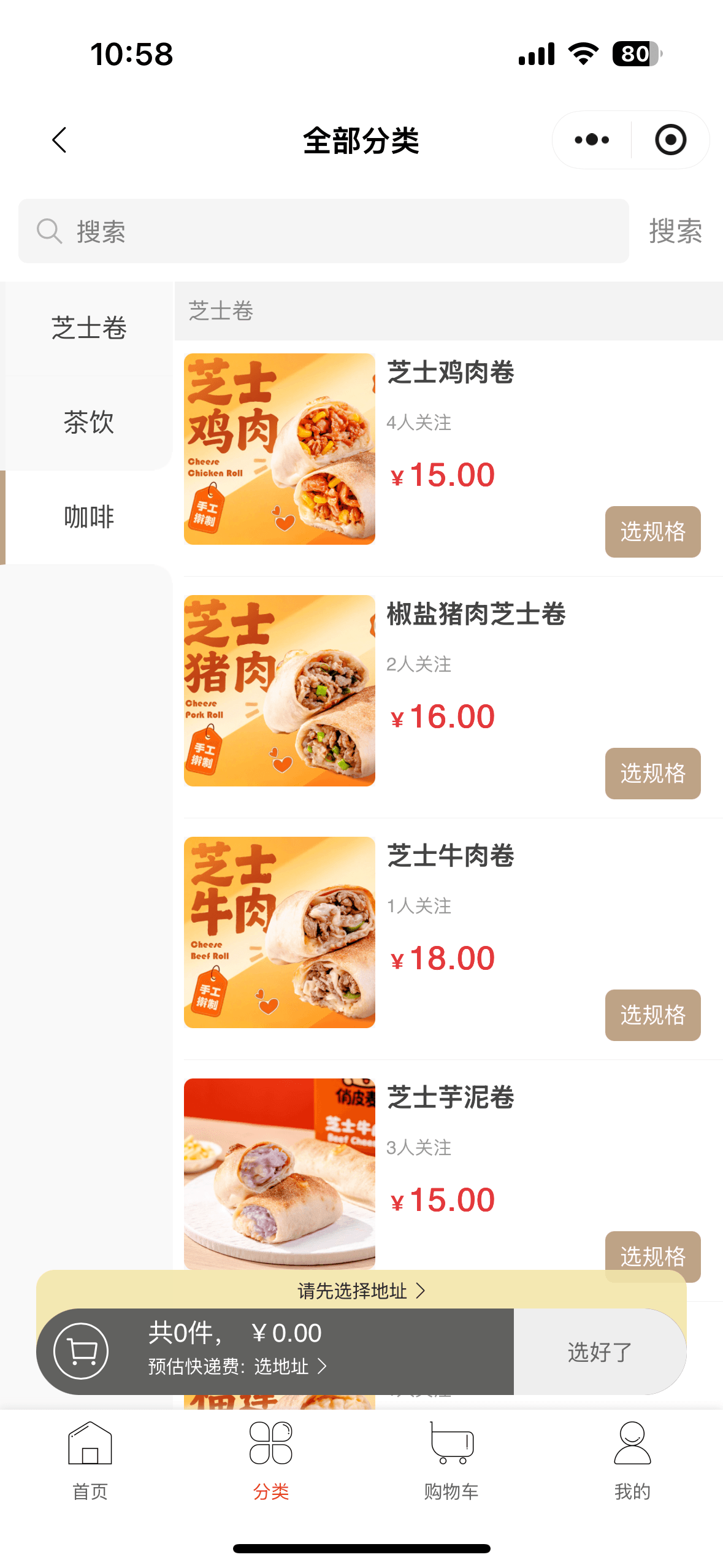
Task: Open the 购物车 tab
Action: click(x=451, y=1461)
